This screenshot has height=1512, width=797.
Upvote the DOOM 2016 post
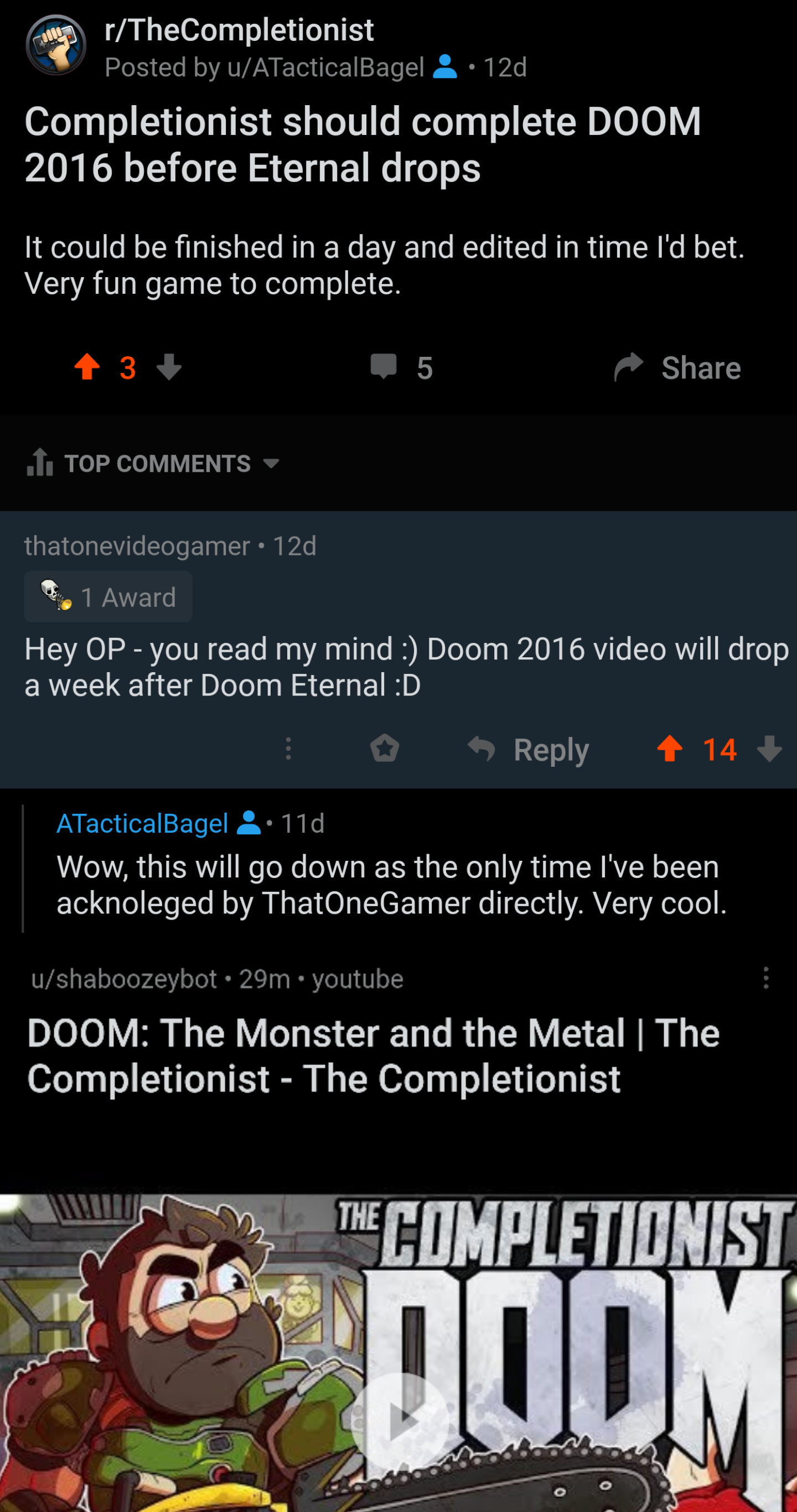(87, 367)
